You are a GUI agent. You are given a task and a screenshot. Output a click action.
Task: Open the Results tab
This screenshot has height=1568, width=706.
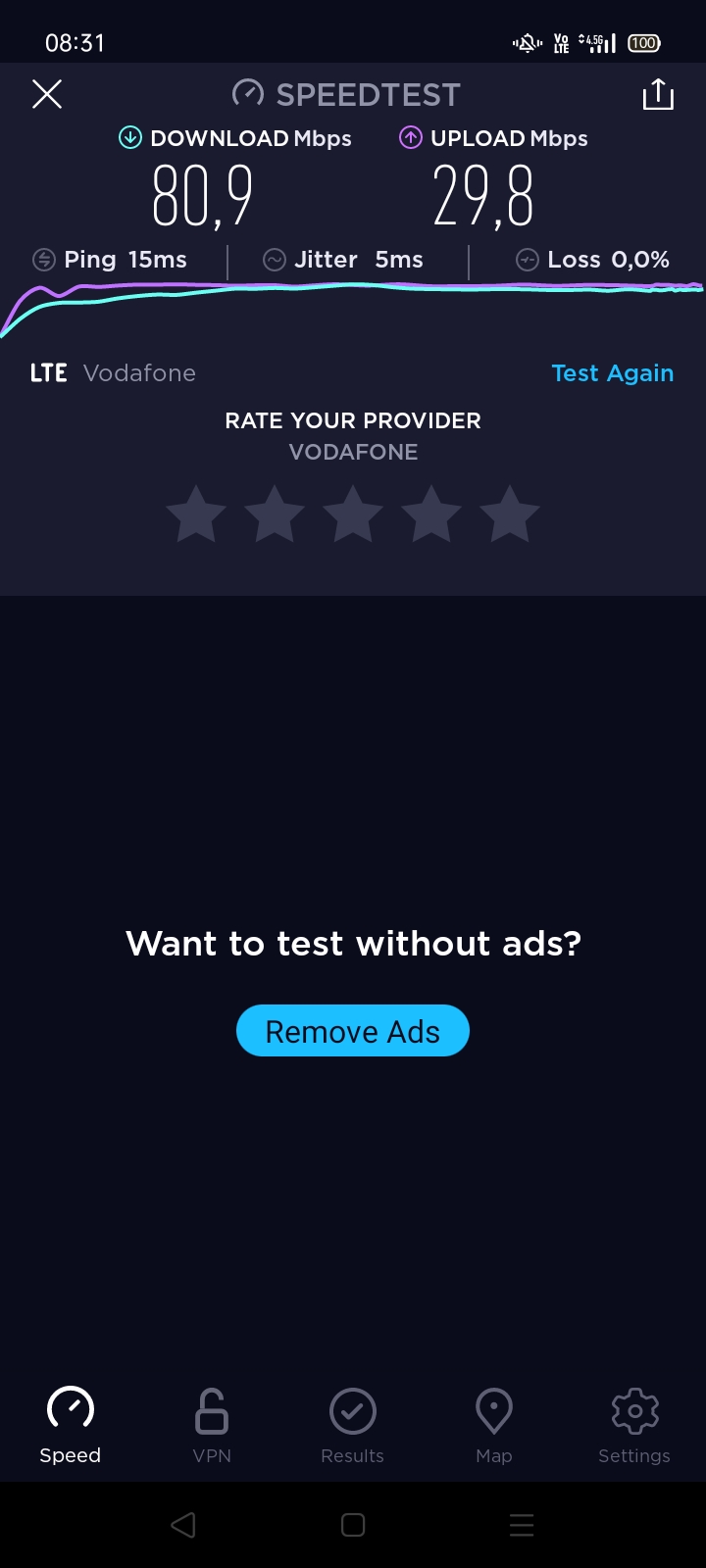coord(353,1426)
